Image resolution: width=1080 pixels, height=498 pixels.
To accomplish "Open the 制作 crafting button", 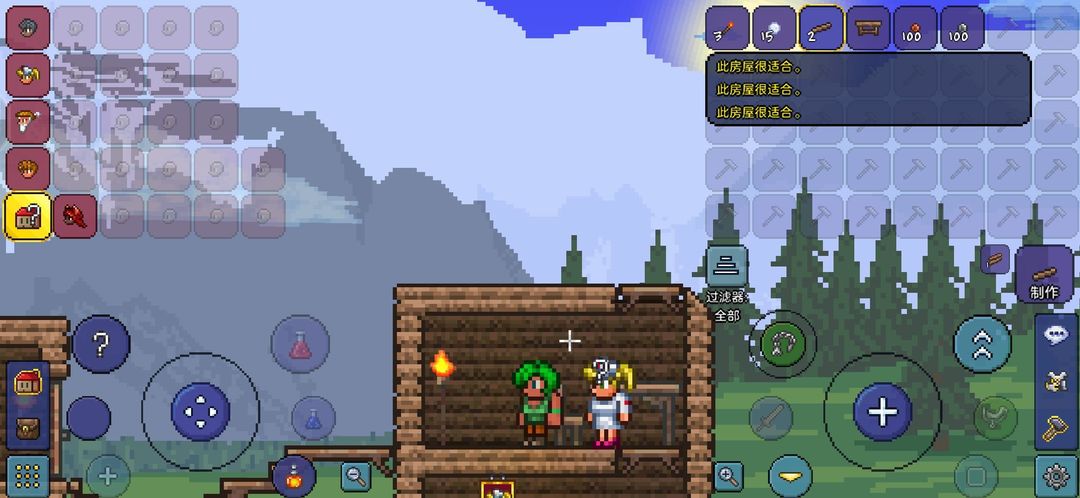I will [1043, 274].
